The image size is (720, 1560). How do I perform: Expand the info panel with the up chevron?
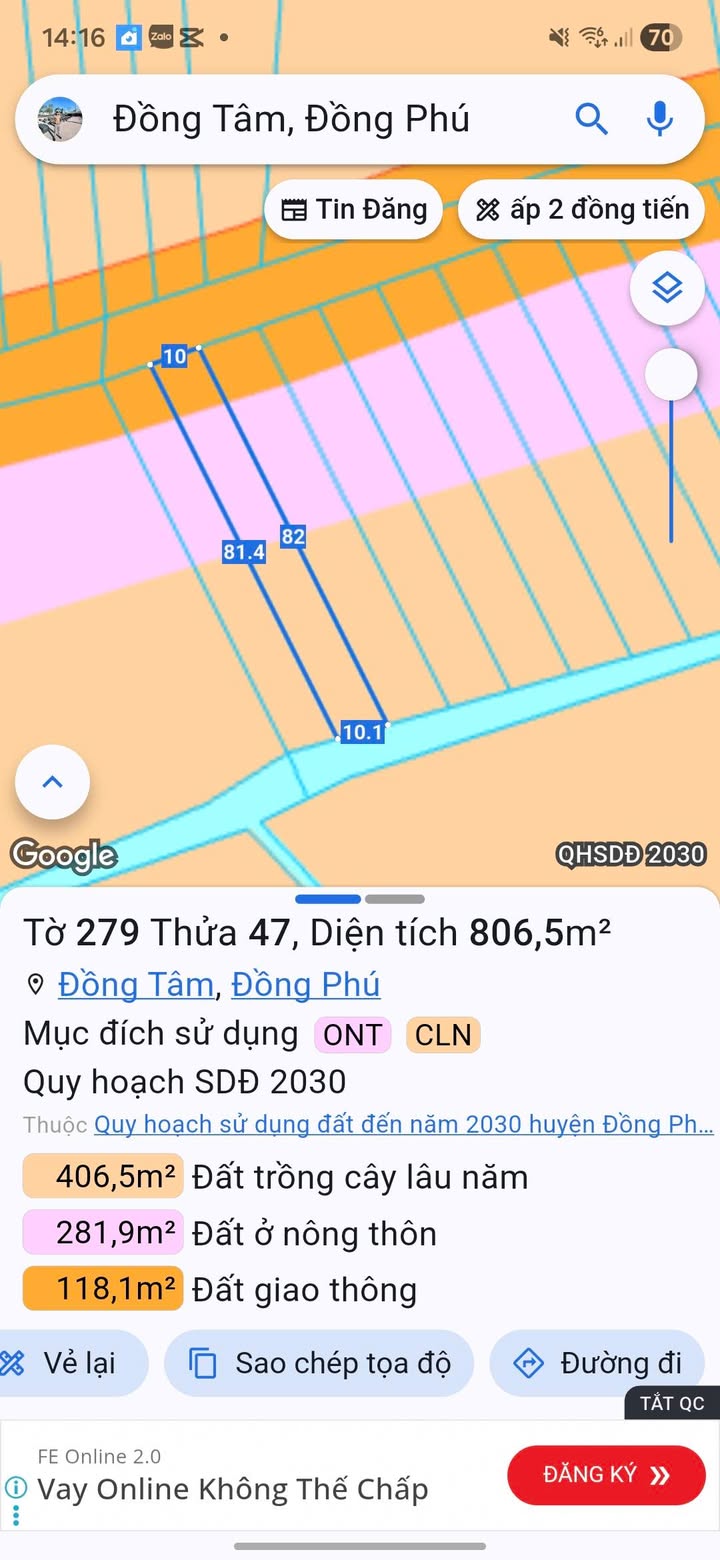point(52,782)
